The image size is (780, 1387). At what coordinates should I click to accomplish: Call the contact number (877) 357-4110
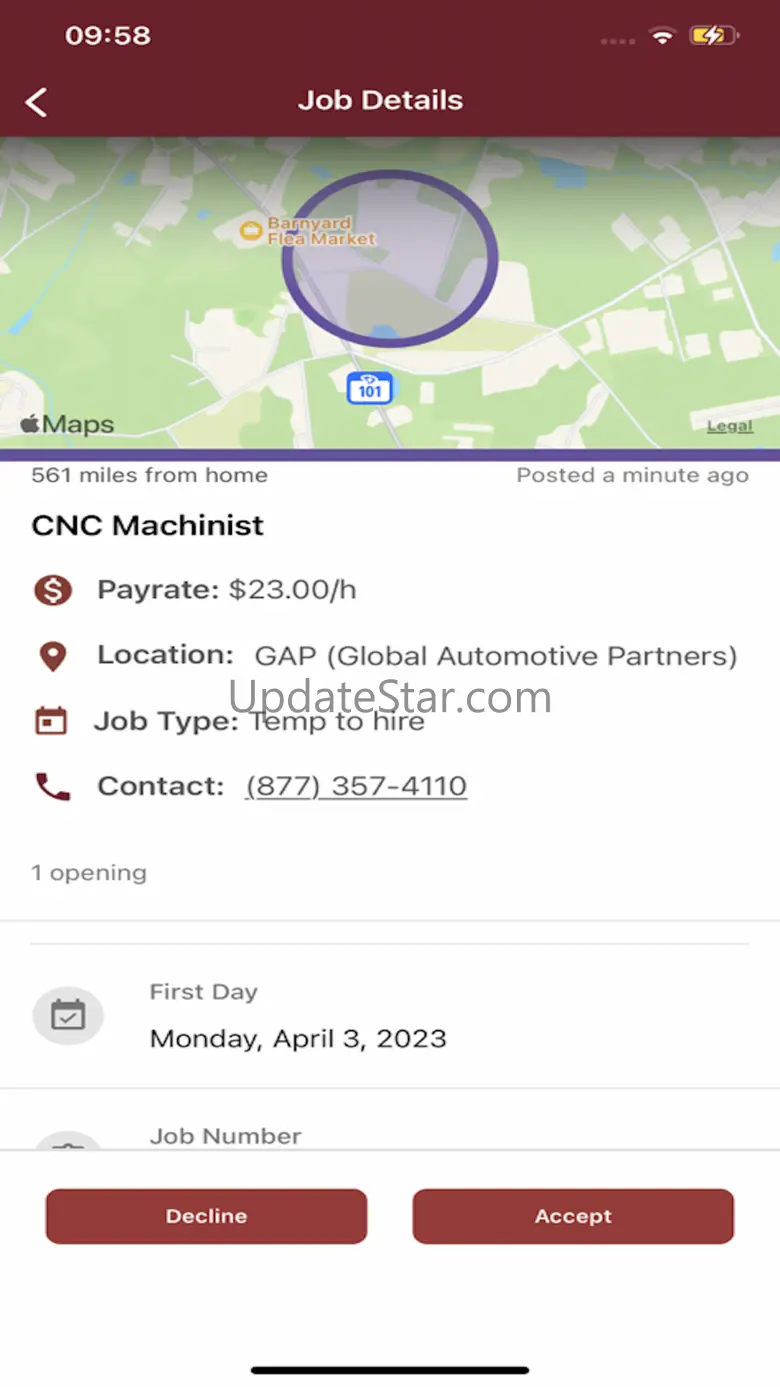[356, 786]
